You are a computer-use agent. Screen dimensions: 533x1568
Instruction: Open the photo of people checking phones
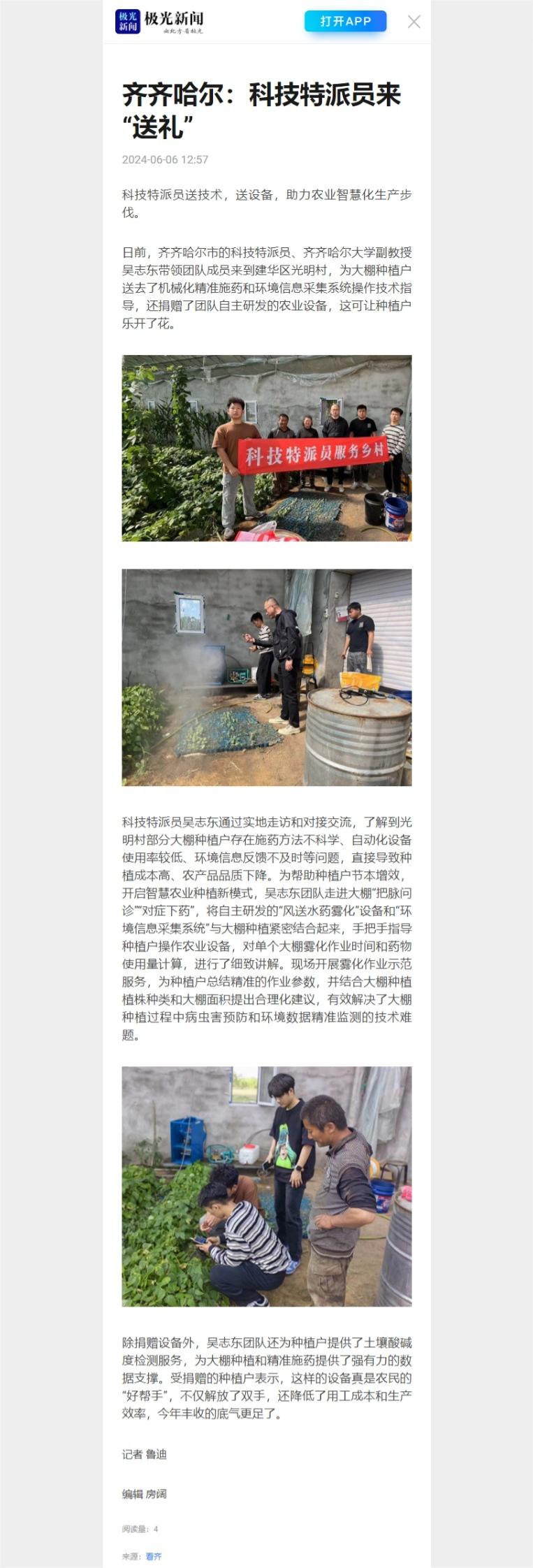click(x=266, y=1186)
